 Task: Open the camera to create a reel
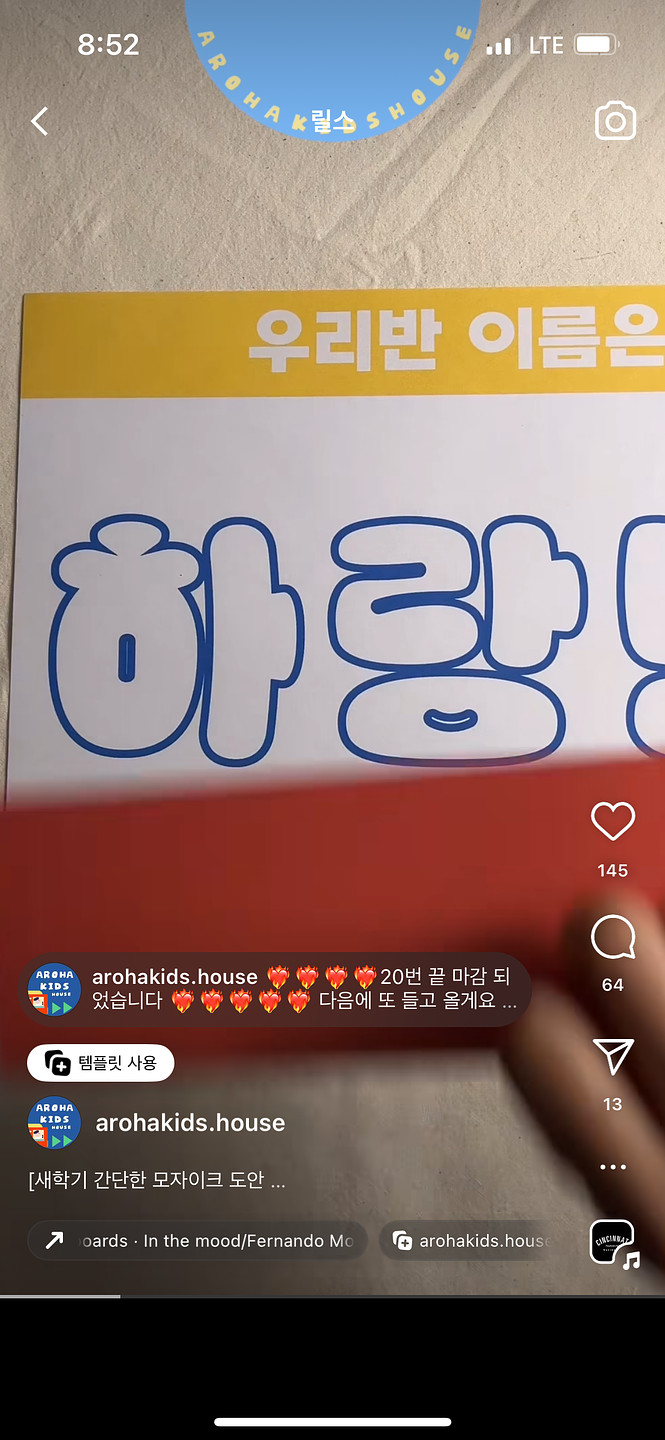(615, 122)
